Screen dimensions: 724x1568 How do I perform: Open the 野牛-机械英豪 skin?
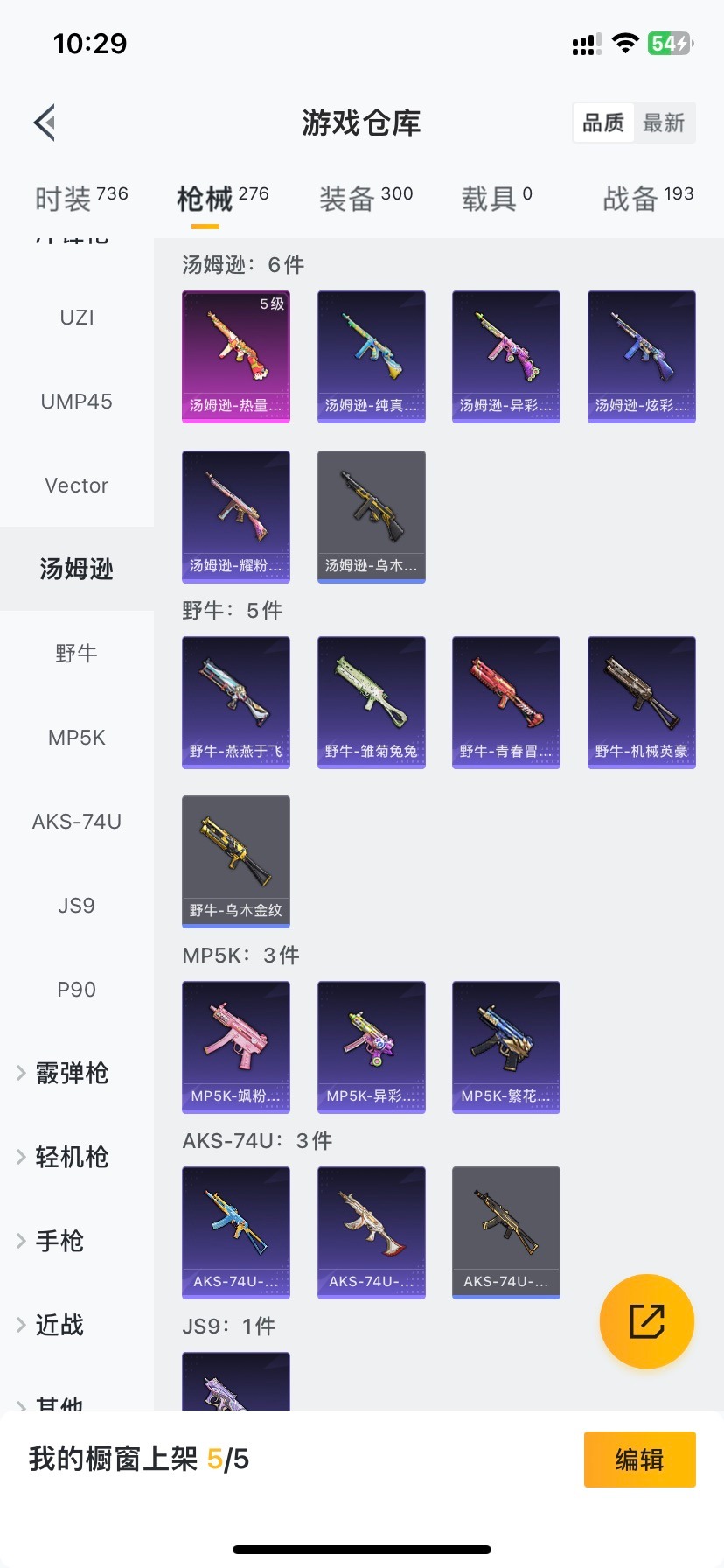click(641, 702)
